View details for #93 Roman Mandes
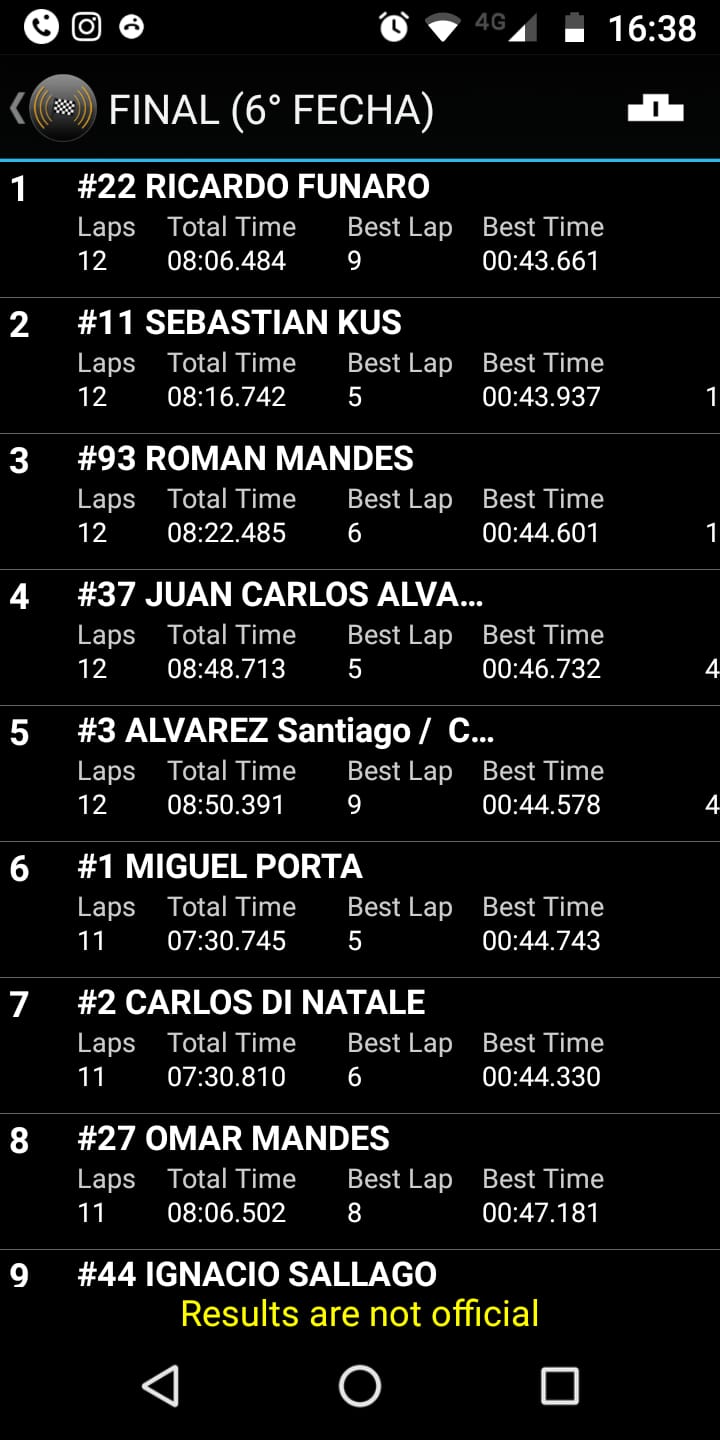Image resolution: width=720 pixels, height=1440 pixels. [360, 501]
